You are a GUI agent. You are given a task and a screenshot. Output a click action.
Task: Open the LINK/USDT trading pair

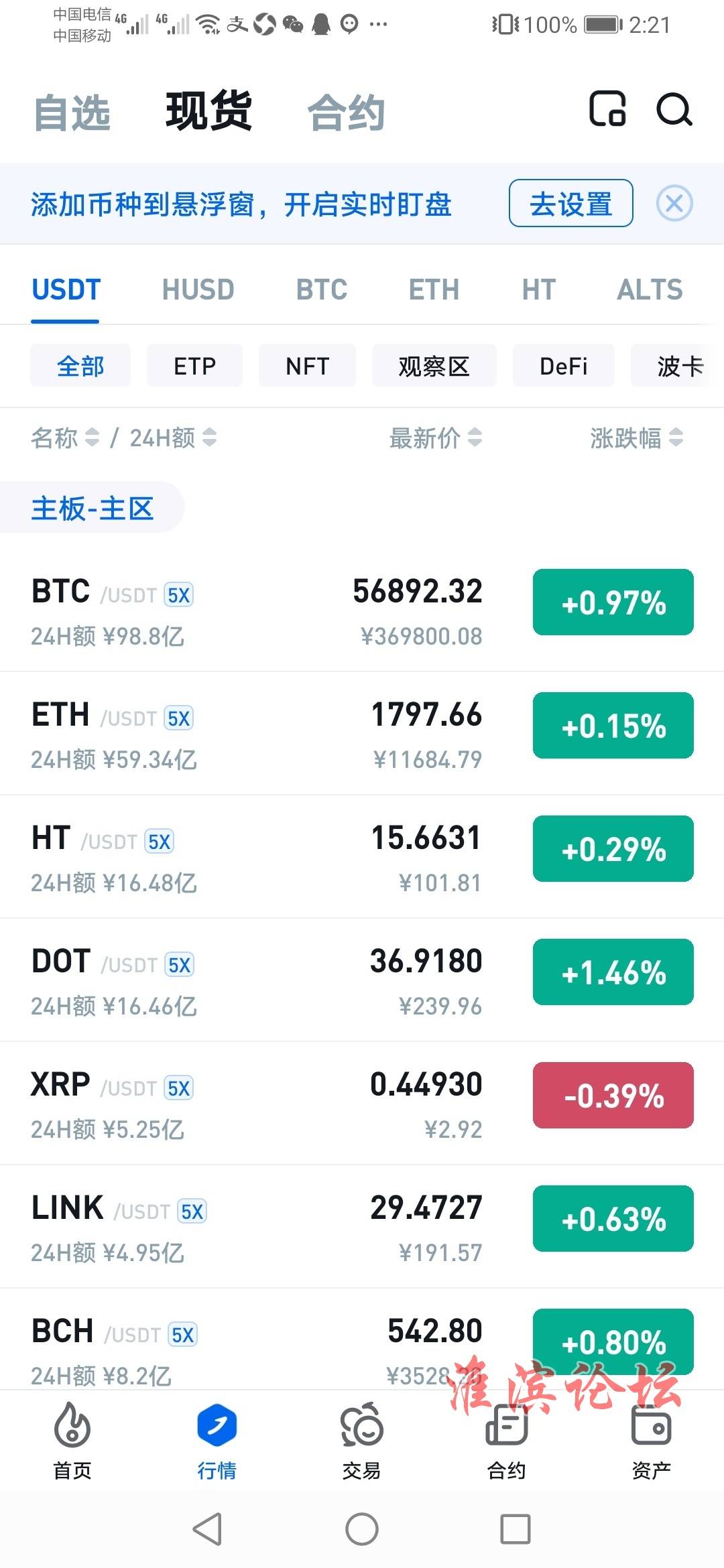(362, 1227)
